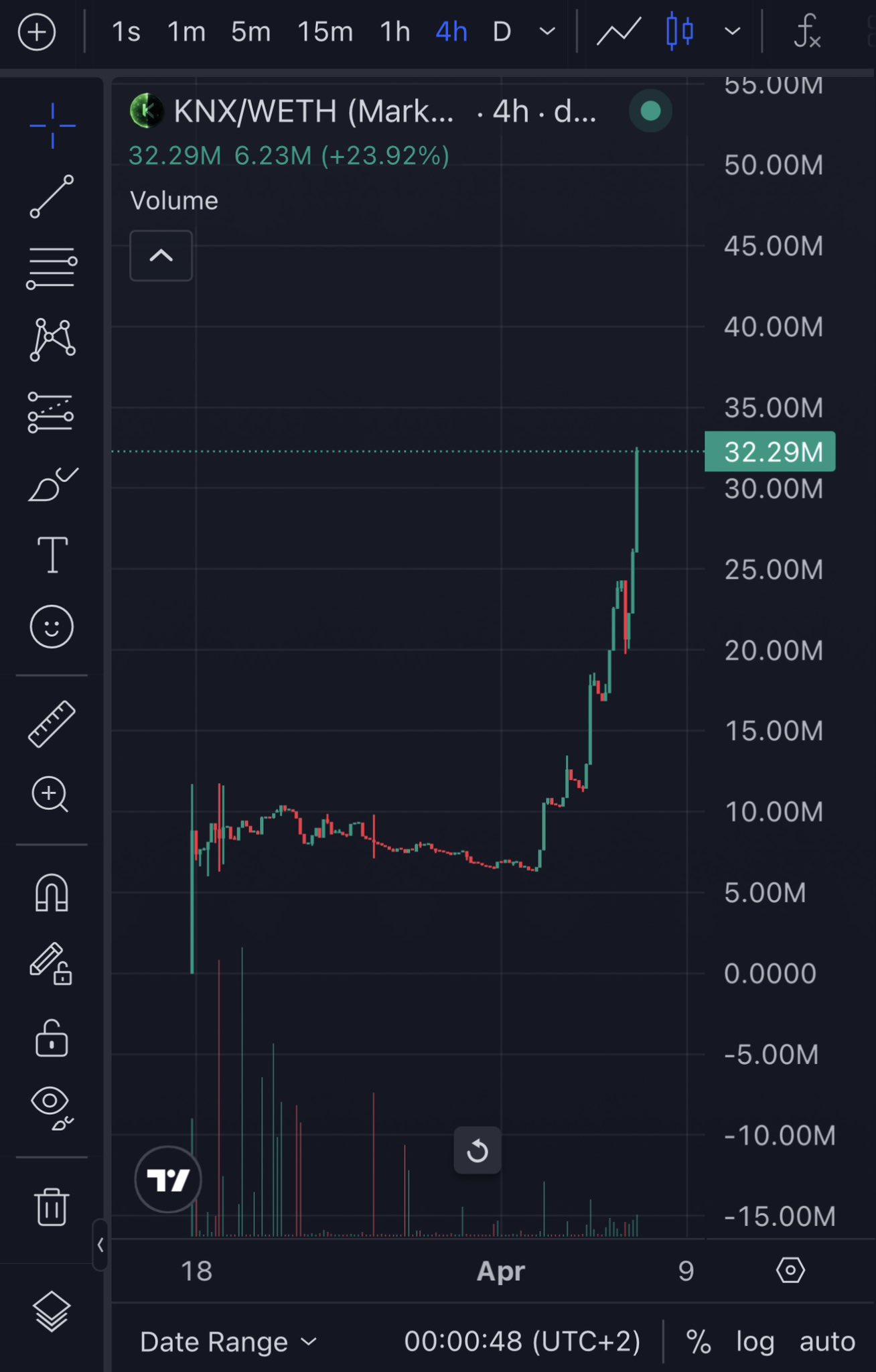Open the line chart style

[618, 32]
